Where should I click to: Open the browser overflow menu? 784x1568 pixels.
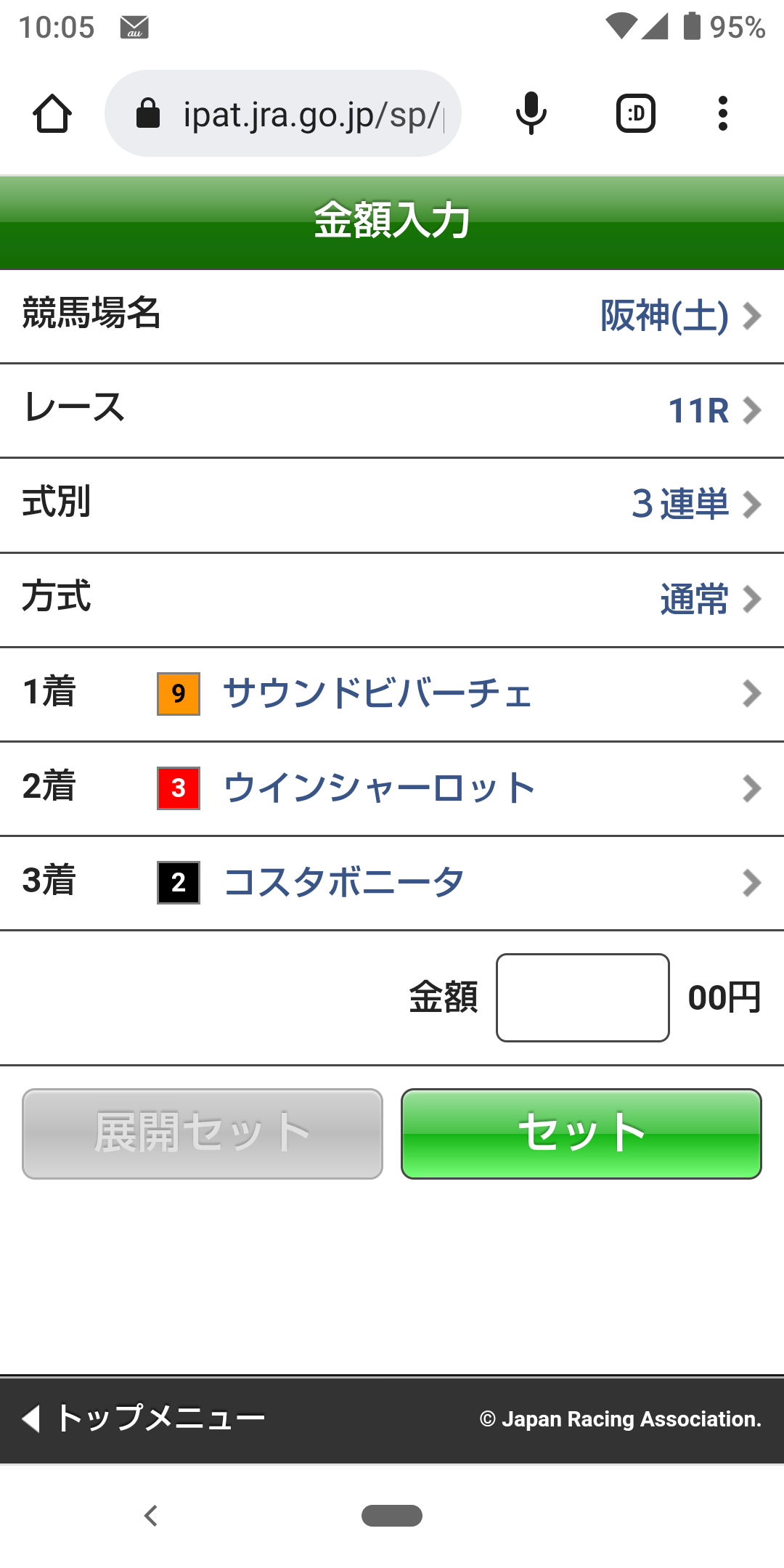[x=722, y=114]
